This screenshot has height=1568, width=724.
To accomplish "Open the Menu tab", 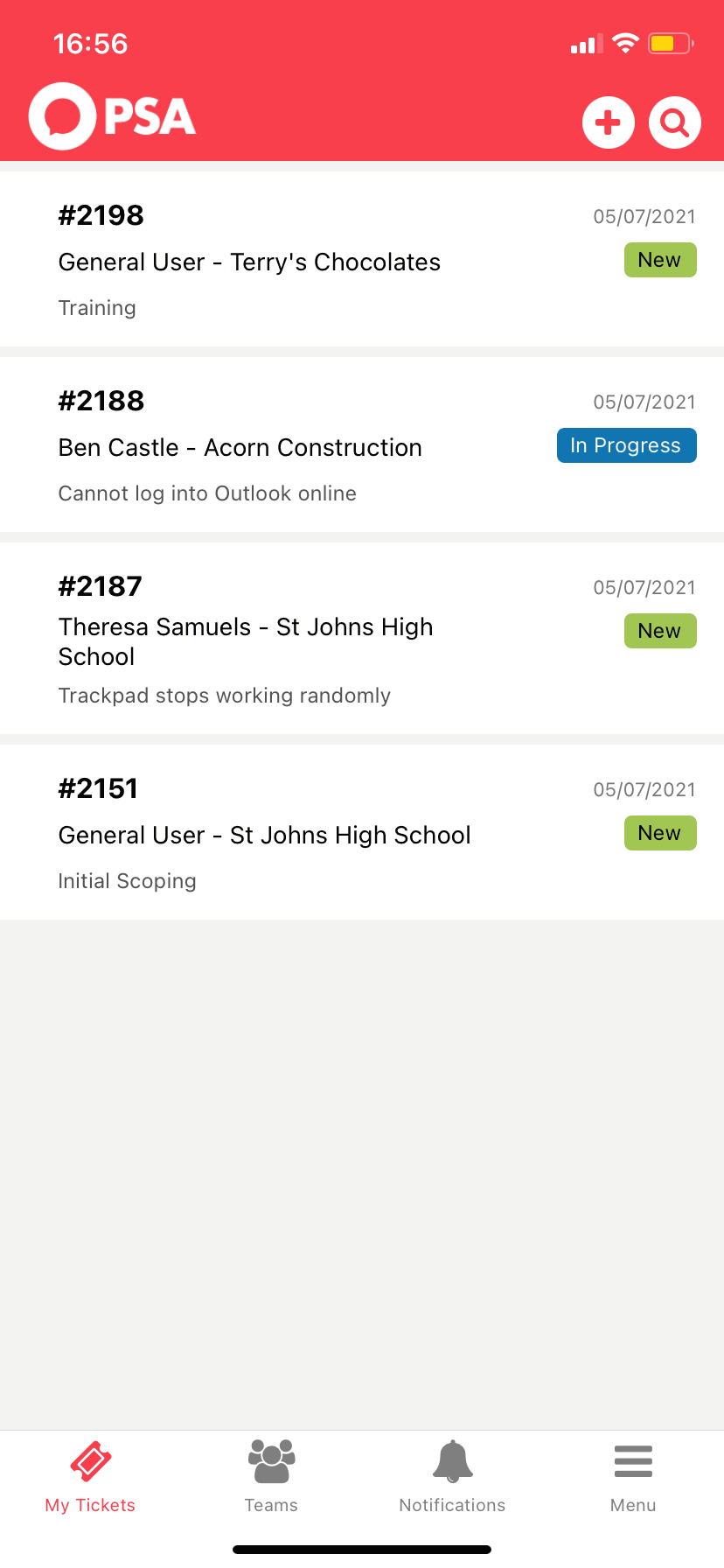I will (x=633, y=1476).
